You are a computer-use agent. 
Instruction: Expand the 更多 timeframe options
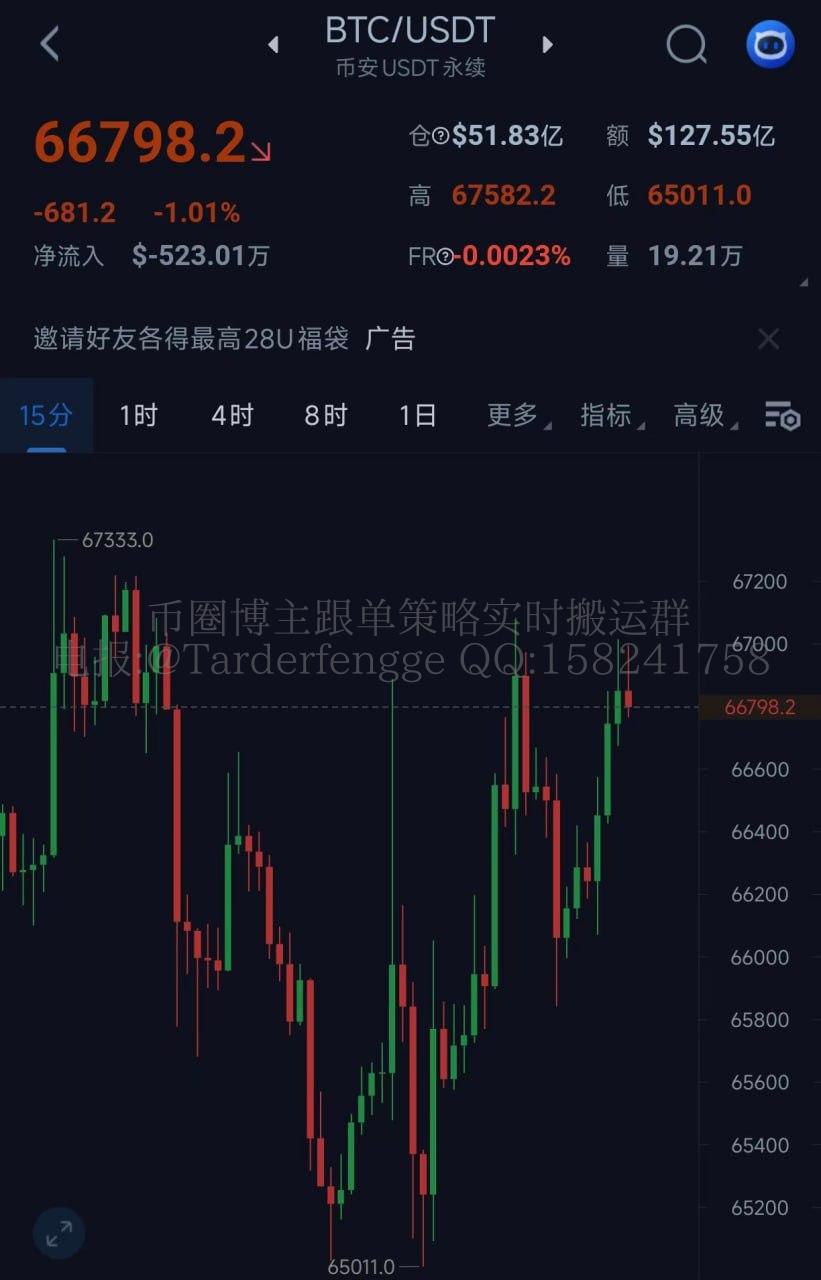[x=516, y=415]
